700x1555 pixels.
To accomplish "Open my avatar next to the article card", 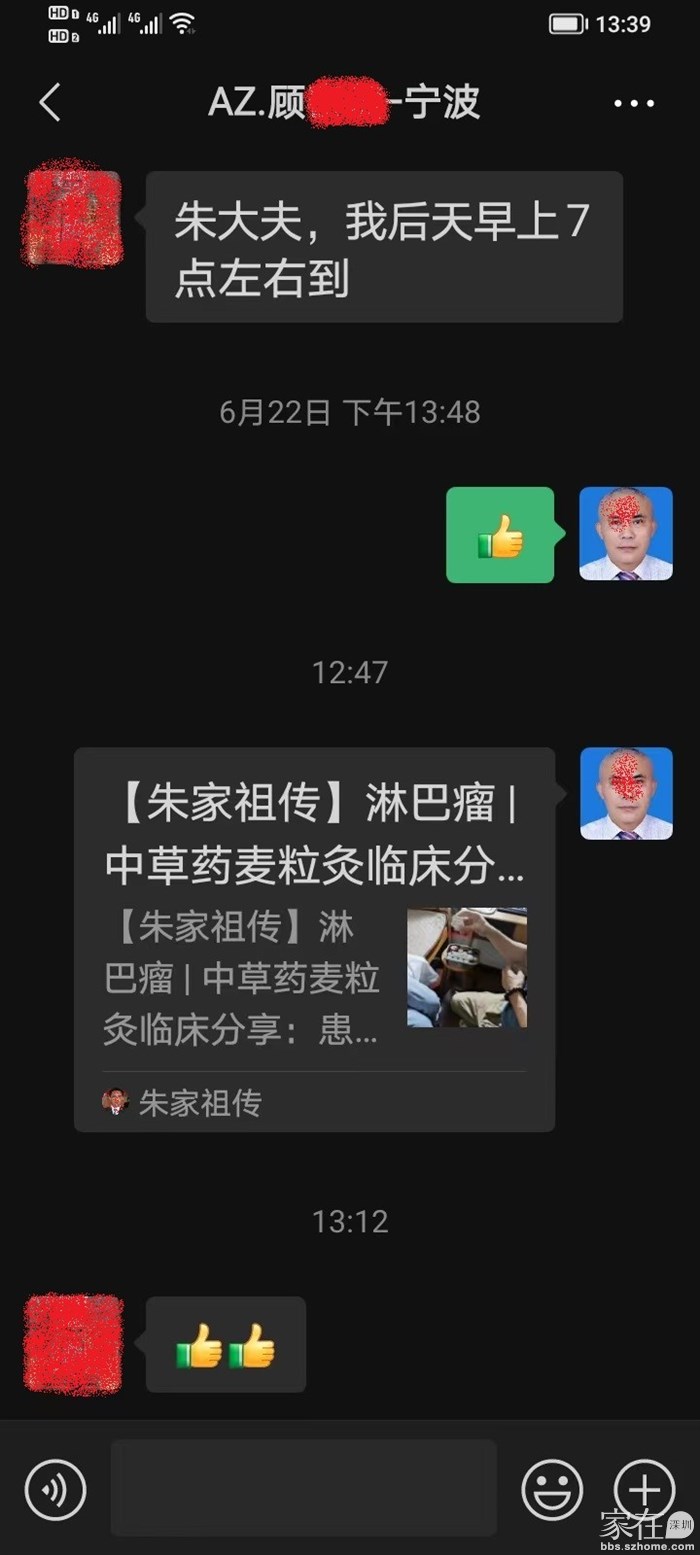I will [626, 793].
